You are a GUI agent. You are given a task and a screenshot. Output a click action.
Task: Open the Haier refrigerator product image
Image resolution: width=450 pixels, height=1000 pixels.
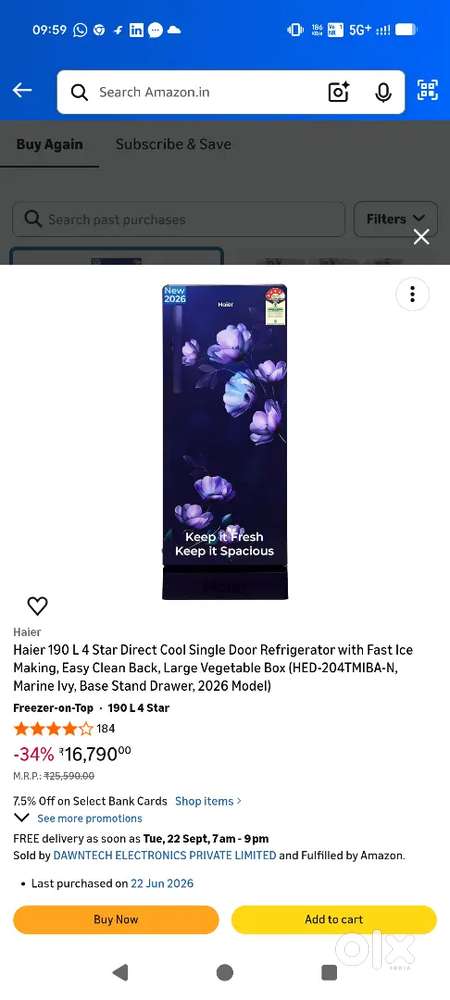[x=224, y=441]
